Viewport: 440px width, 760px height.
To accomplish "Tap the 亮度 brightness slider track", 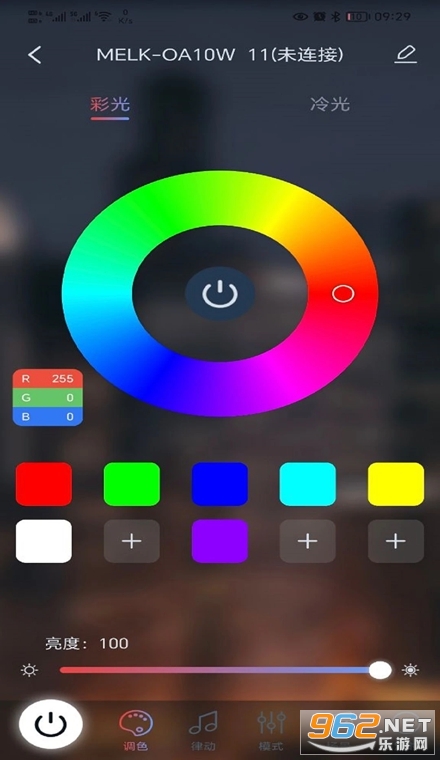I will (x=220, y=670).
